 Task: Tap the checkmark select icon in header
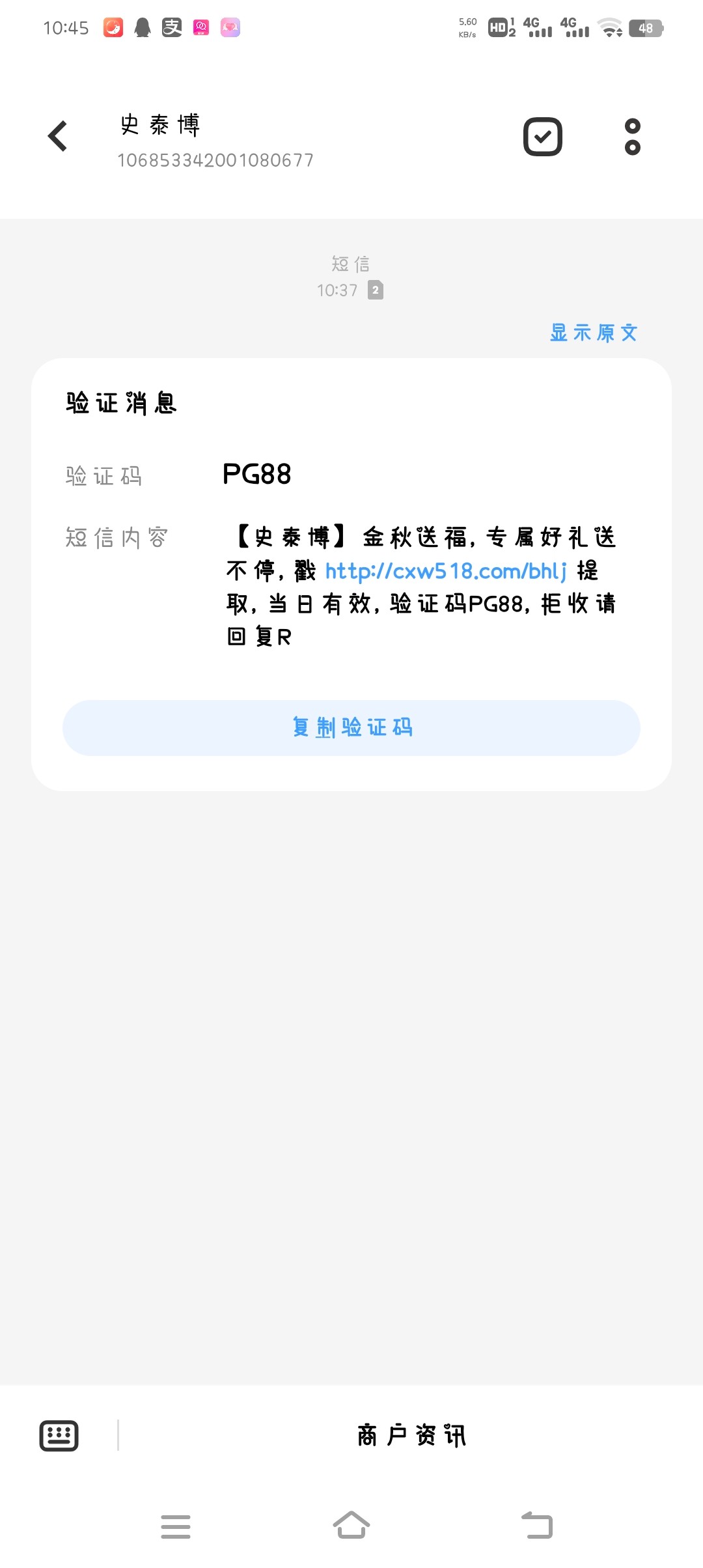543,137
